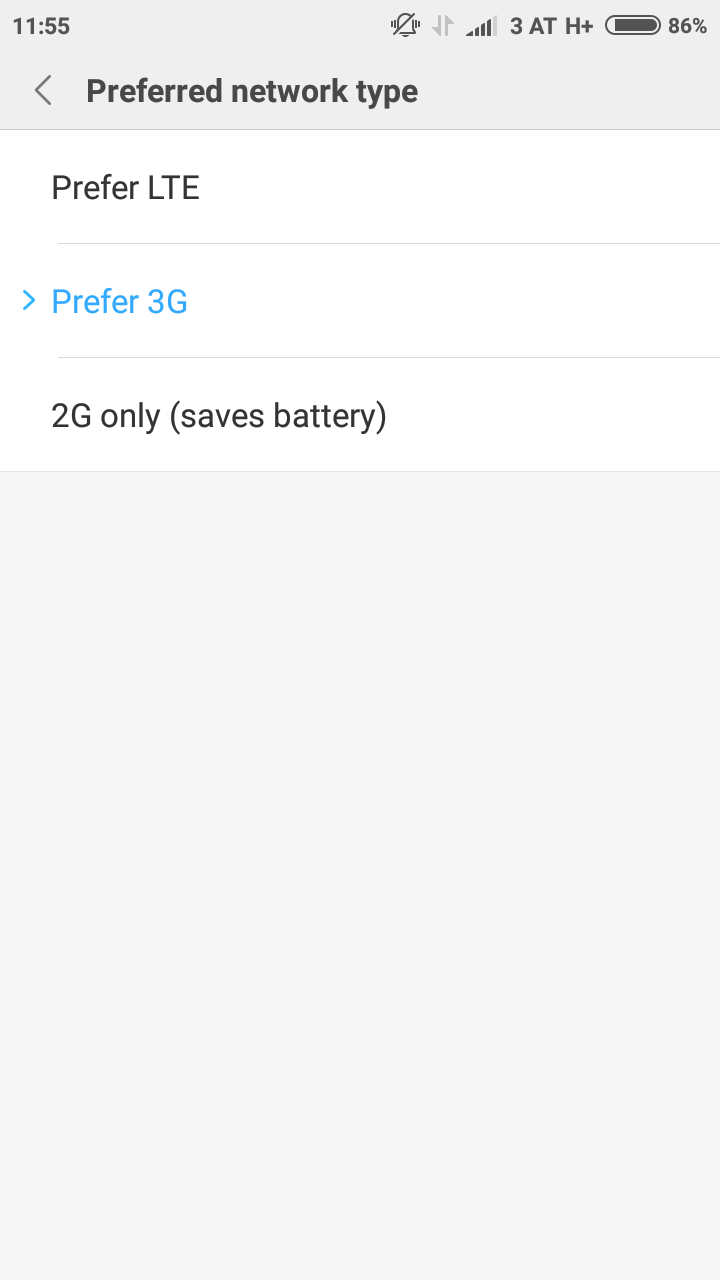The image size is (720, 1280).
Task: Select the Prefer LTE option
Action: pyautogui.click(x=360, y=187)
